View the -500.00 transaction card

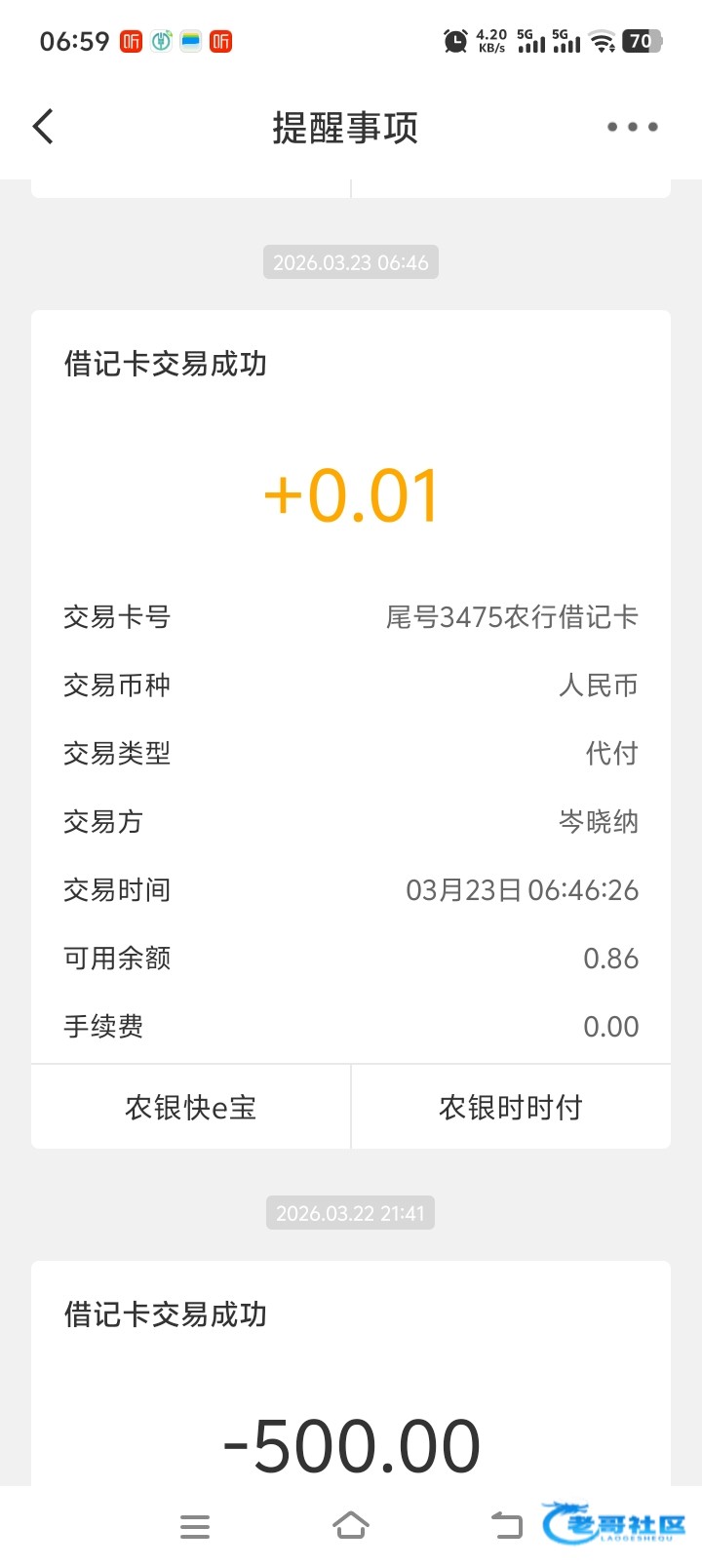(351, 1385)
